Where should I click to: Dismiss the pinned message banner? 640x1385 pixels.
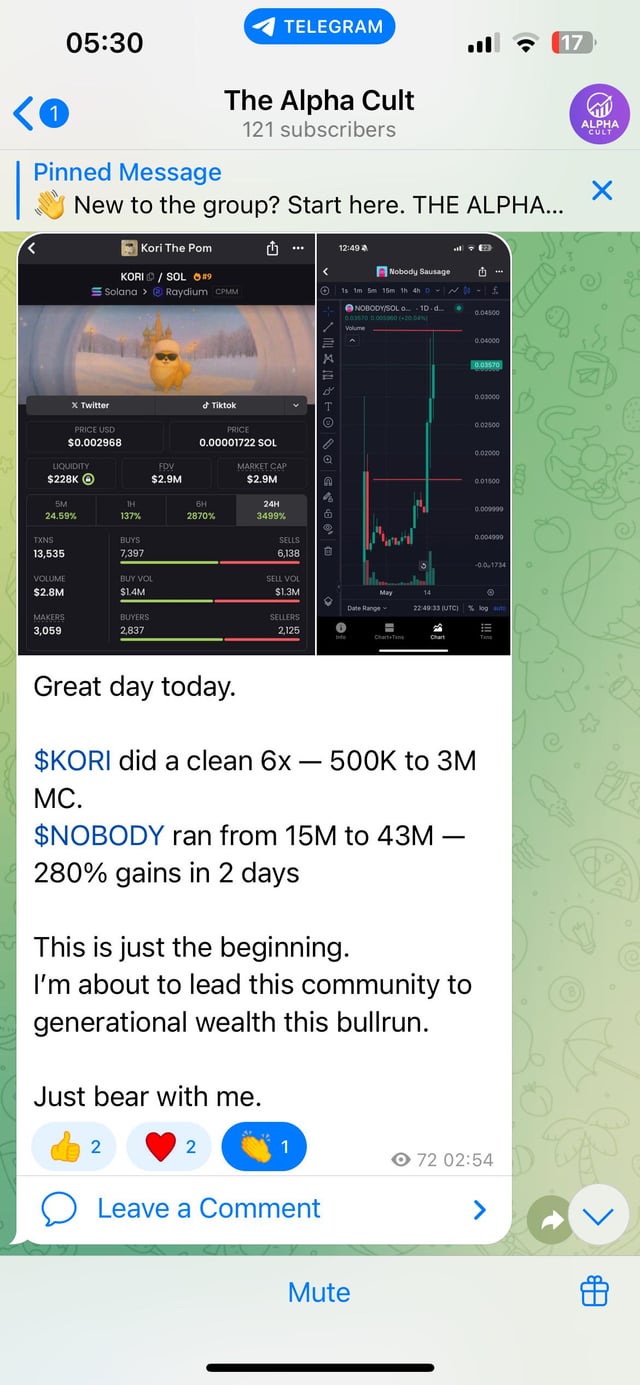tap(602, 190)
